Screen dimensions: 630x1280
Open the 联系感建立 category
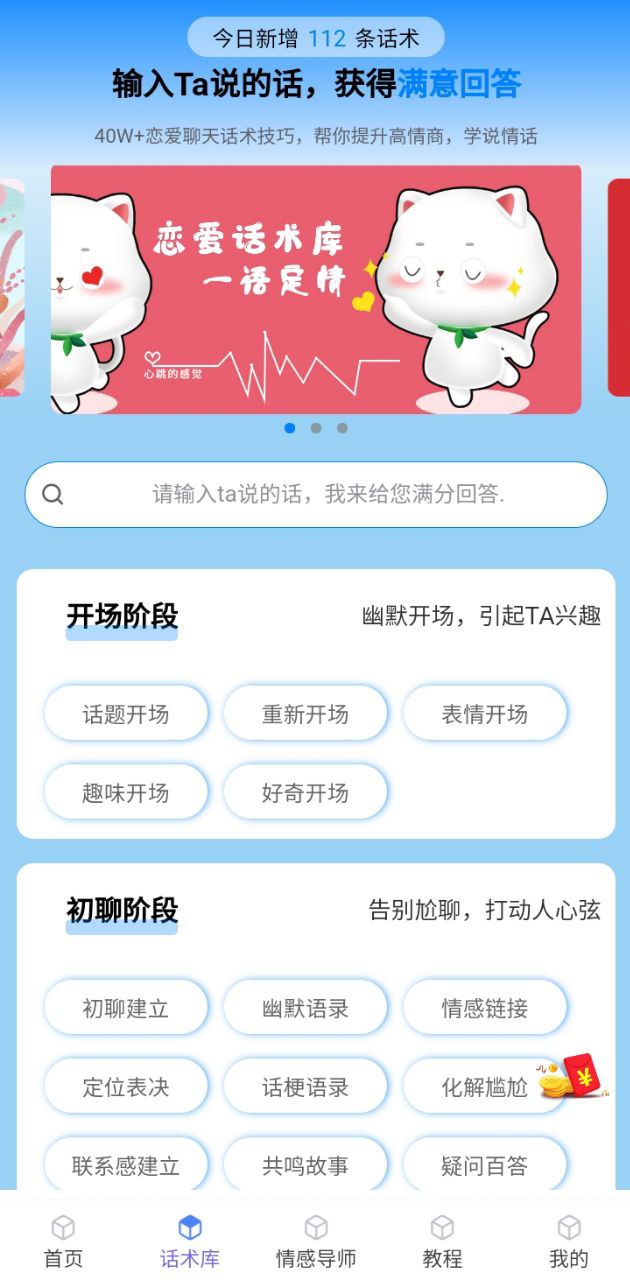[x=126, y=1165]
